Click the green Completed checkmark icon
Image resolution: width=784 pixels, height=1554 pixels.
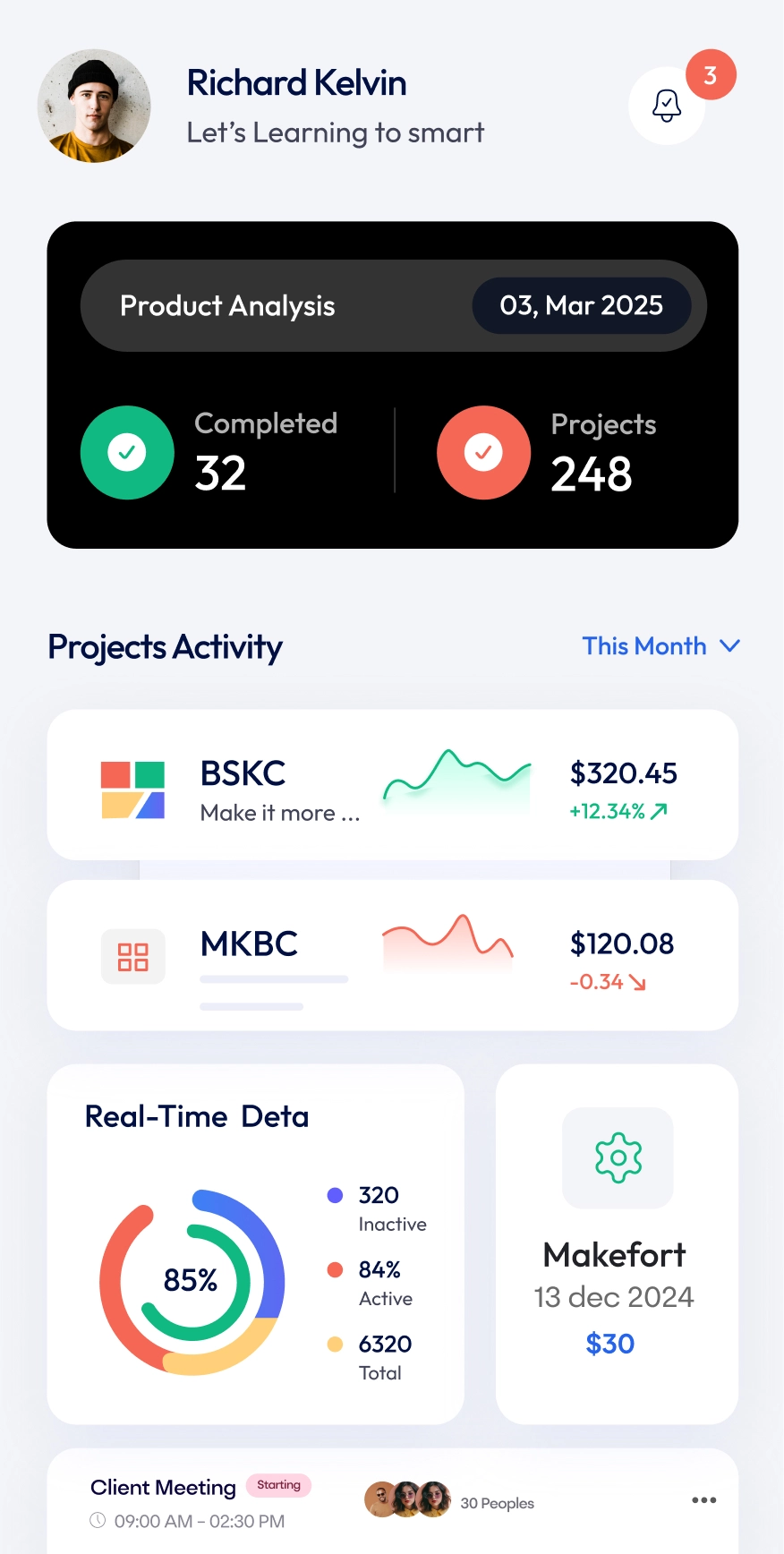[127, 452]
